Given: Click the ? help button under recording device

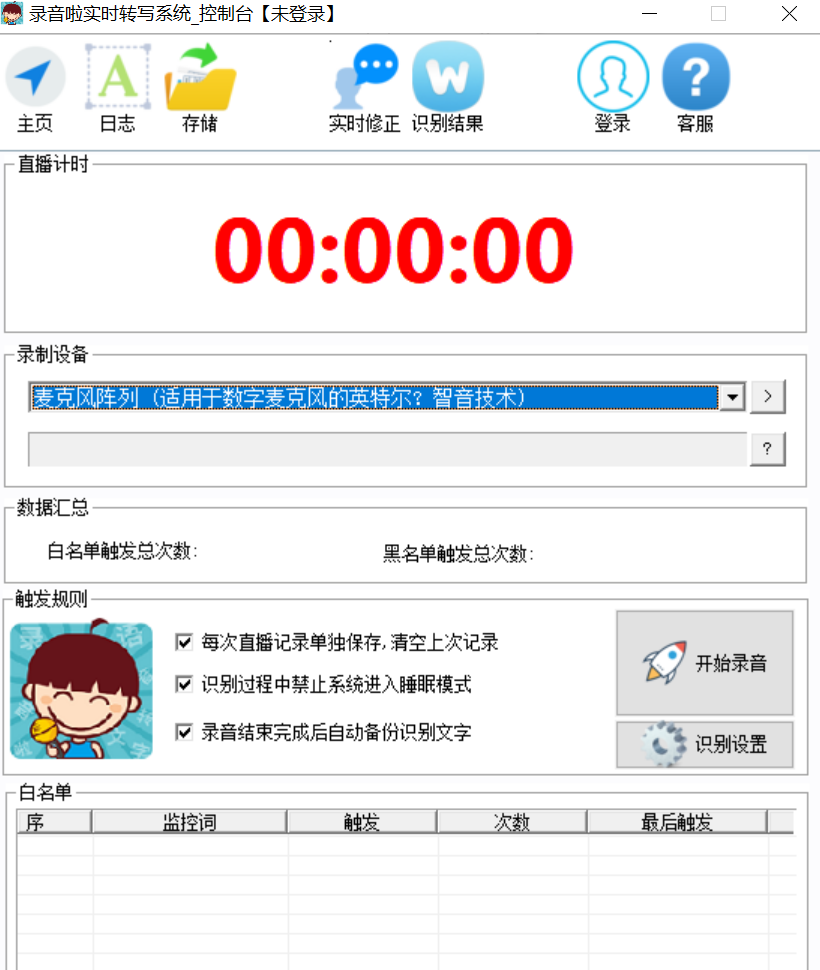Looking at the screenshot, I should pyautogui.click(x=767, y=449).
